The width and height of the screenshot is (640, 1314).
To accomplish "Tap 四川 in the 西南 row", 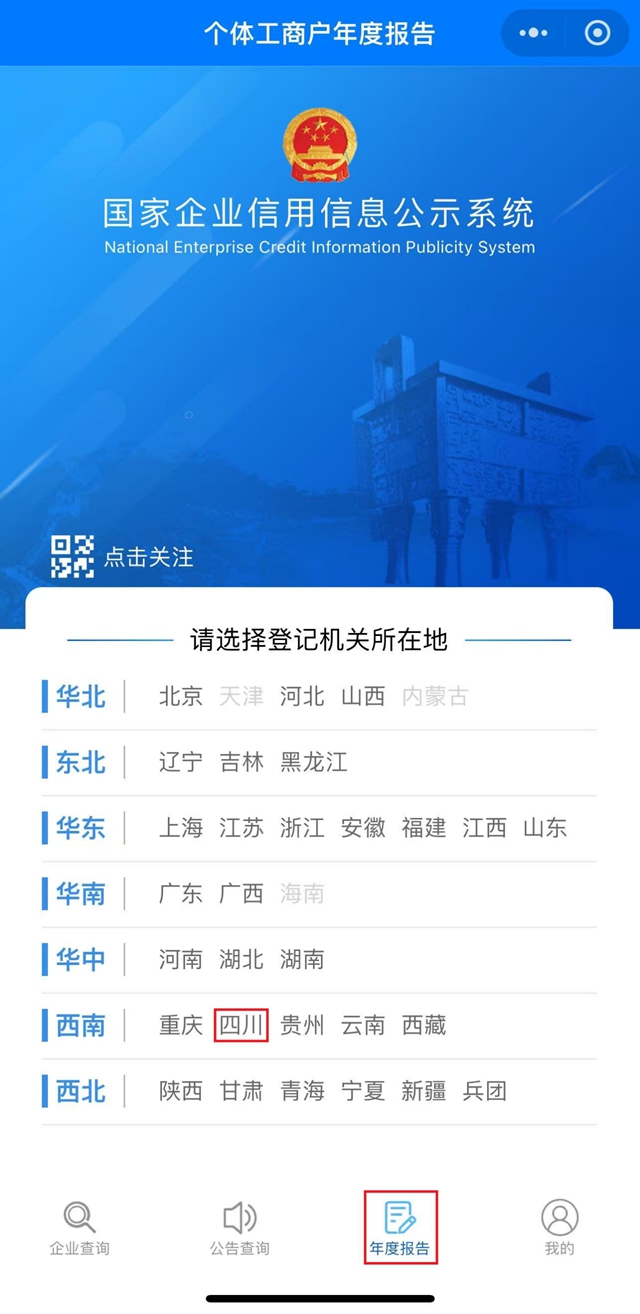I will 241,1025.
